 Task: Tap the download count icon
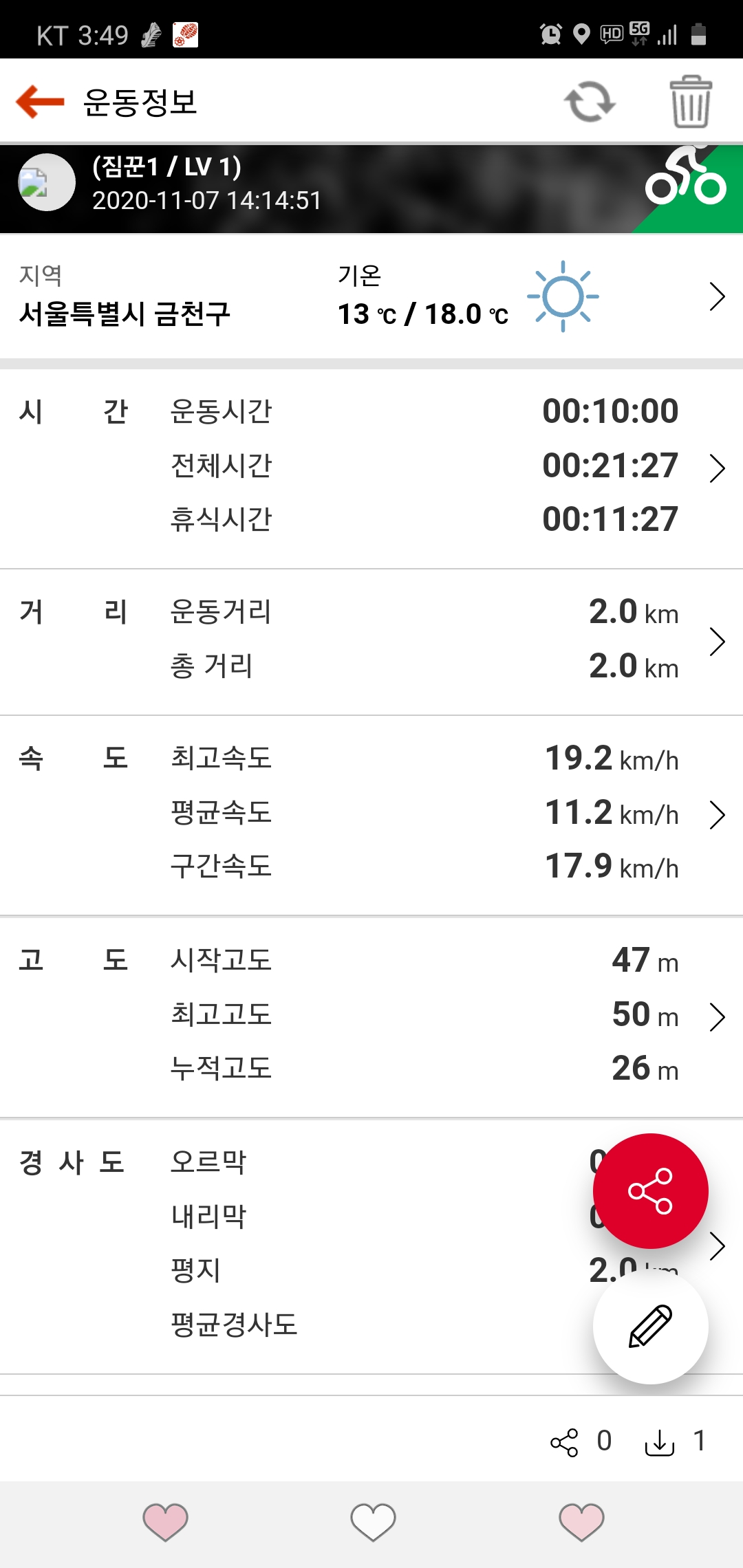click(x=659, y=1442)
